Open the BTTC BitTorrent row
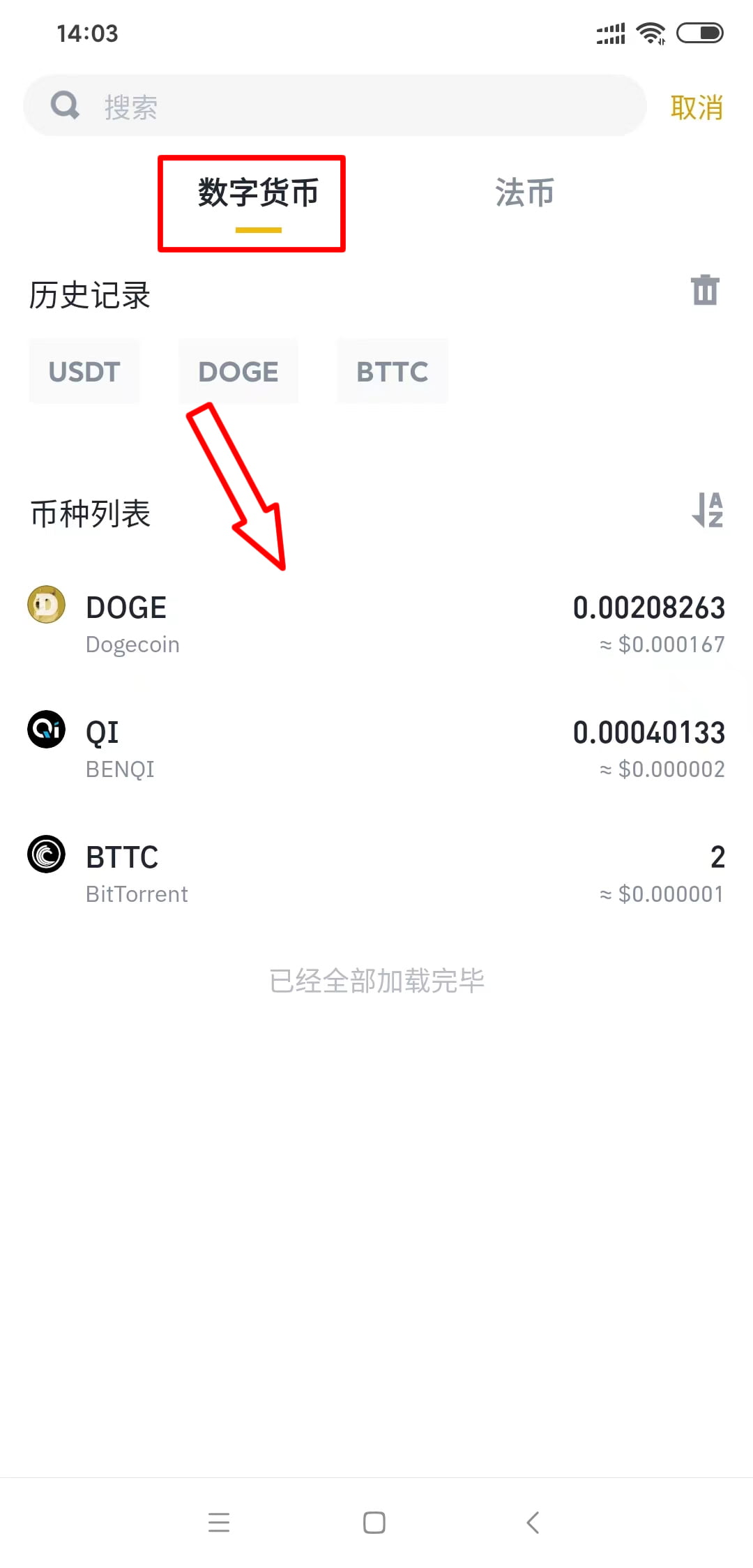 pos(376,873)
